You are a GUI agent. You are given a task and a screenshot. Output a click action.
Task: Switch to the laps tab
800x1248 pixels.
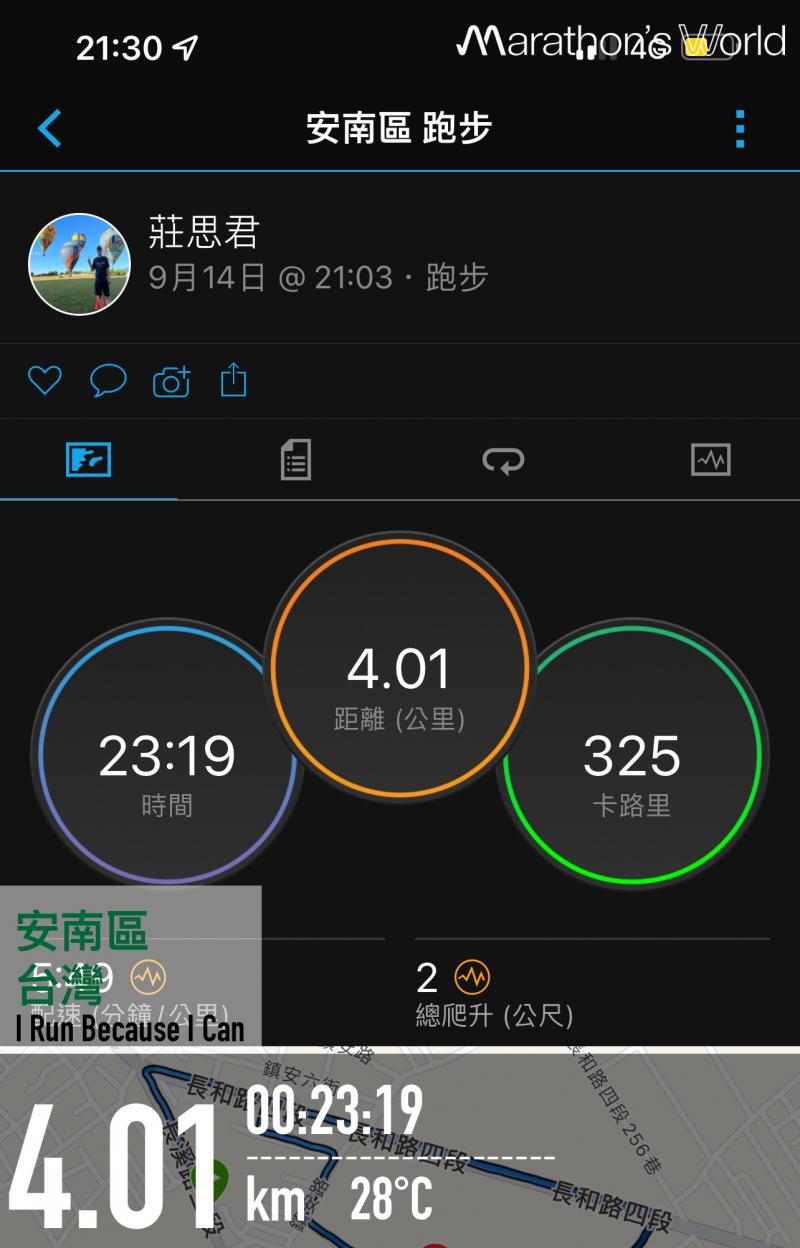(x=503, y=460)
